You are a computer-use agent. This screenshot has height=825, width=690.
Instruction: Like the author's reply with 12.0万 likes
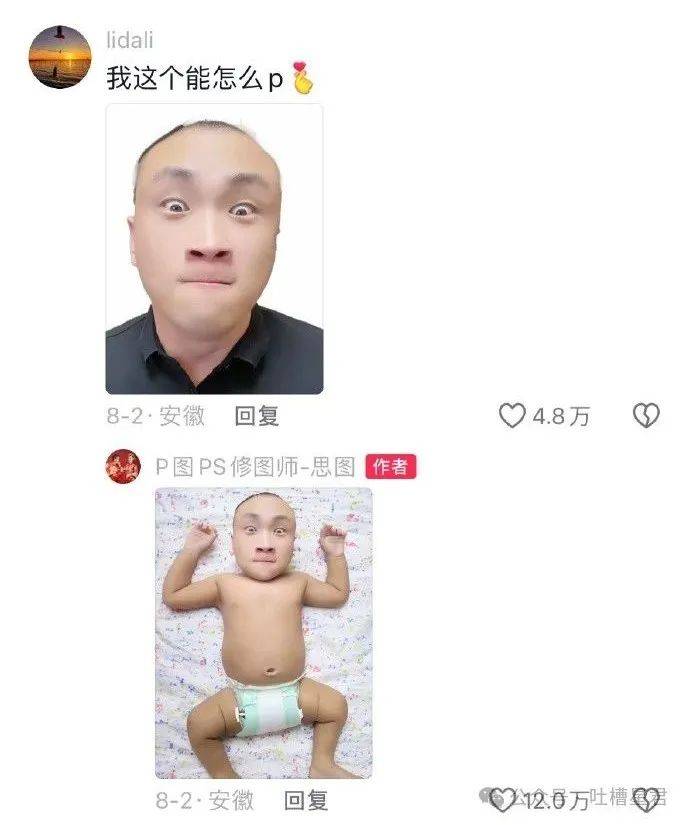click(505, 800)
